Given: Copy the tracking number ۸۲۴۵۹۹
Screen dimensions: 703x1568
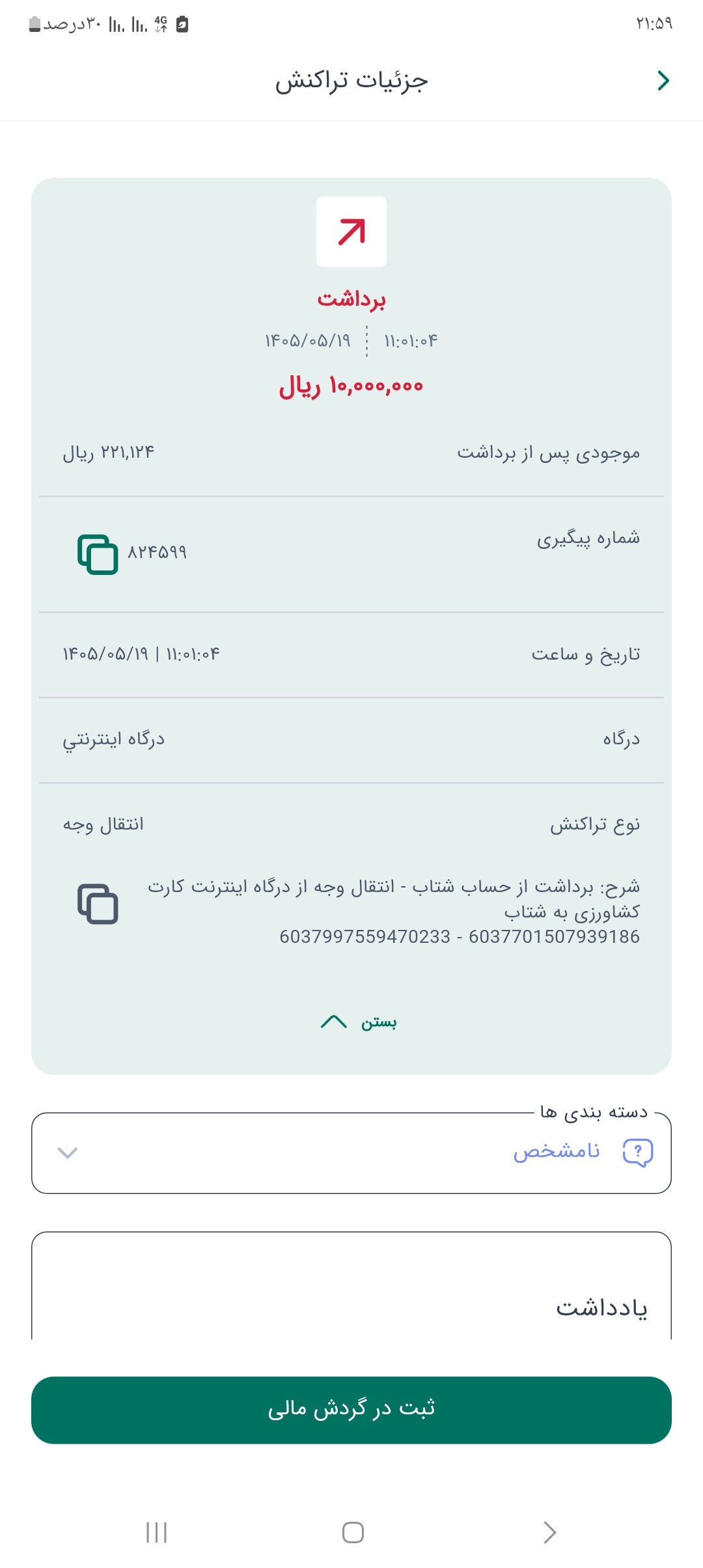Looking at the screenshot, I should click(98, 554).
